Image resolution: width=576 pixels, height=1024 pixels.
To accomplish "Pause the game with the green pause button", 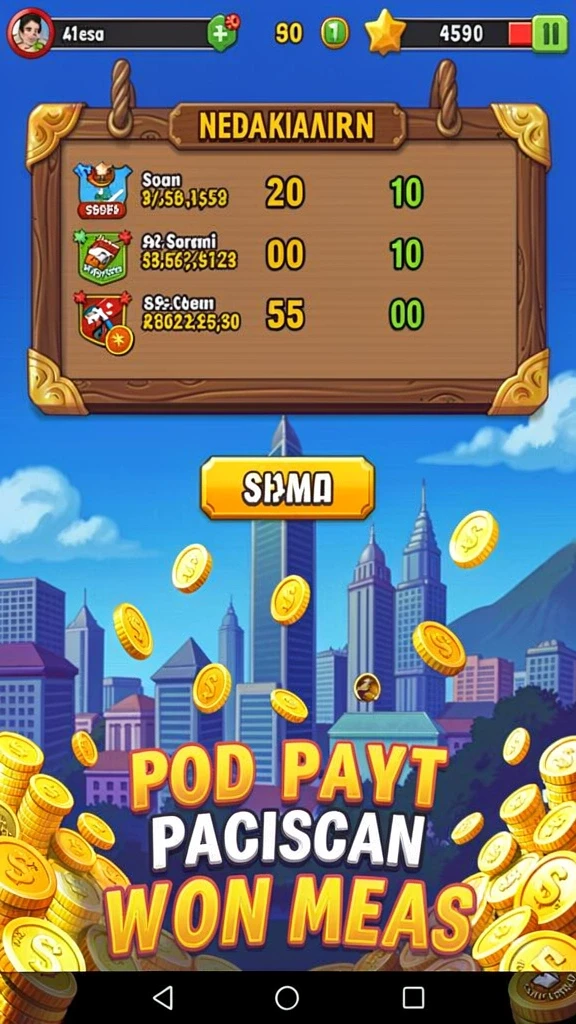I will coord(549,33).
